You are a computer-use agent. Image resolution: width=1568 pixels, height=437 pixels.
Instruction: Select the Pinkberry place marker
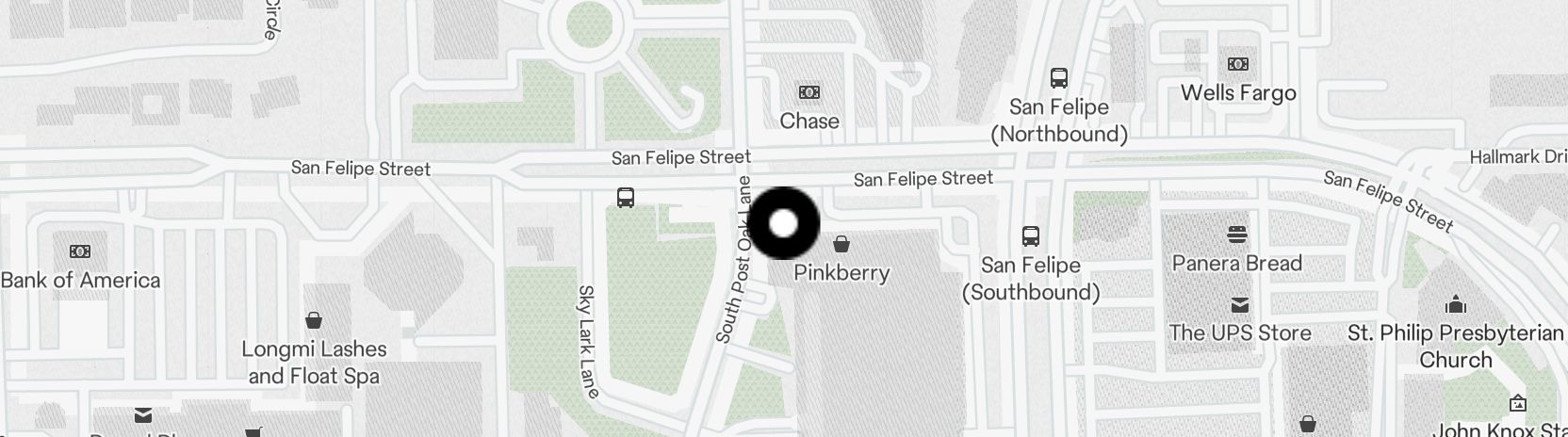tap(841, 246)
